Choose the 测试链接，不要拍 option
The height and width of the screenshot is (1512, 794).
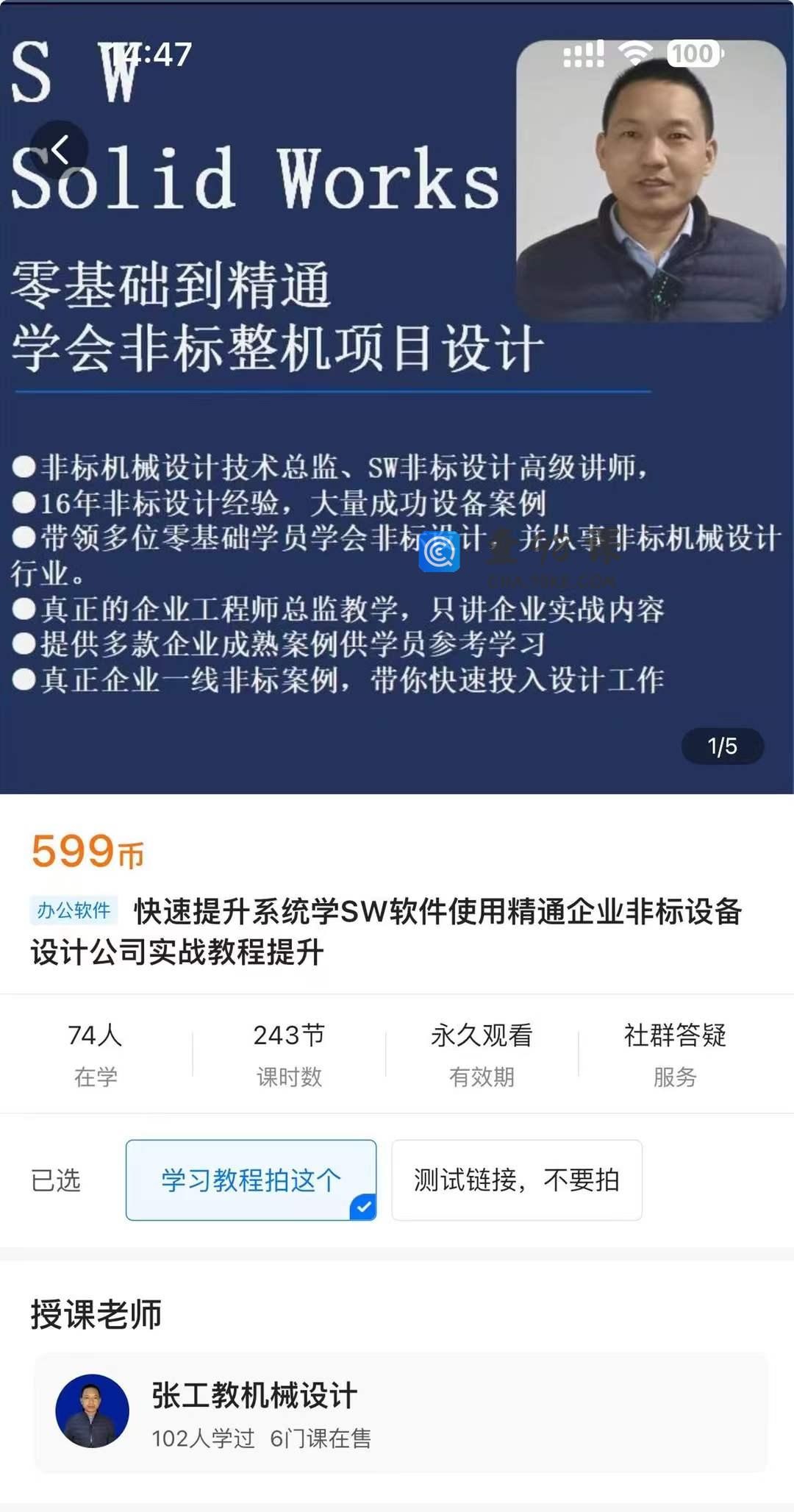click(x=516, y=1180)
